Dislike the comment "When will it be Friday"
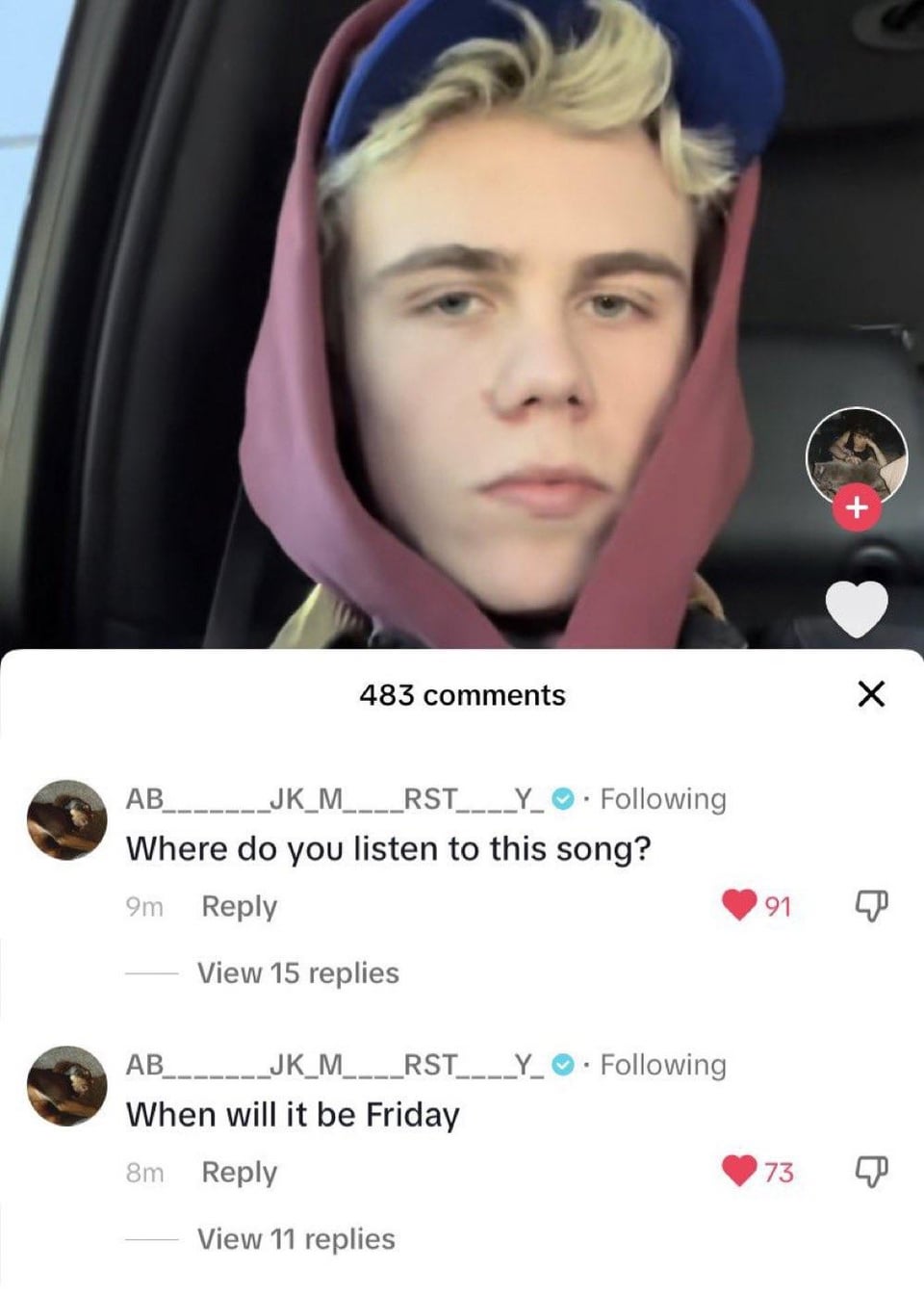Viewport: 924px width, 1295px height. point(871,1171)
